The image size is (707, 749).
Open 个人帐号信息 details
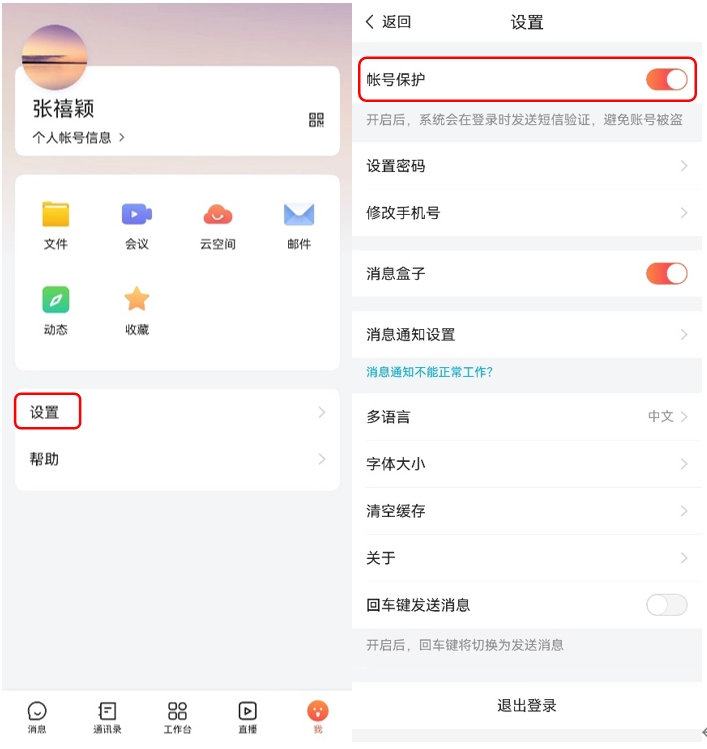click(78, 137)
